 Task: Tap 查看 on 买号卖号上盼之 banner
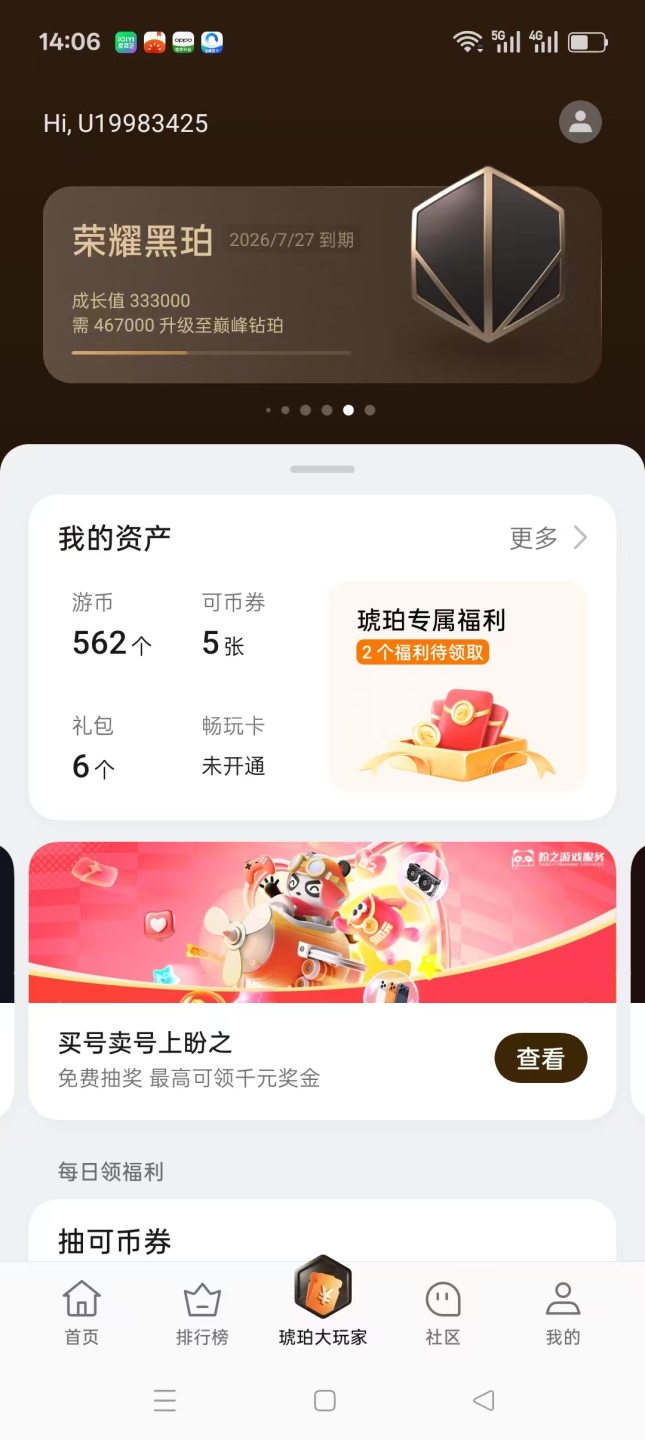pyautogui.click(x=540, y=1058)
